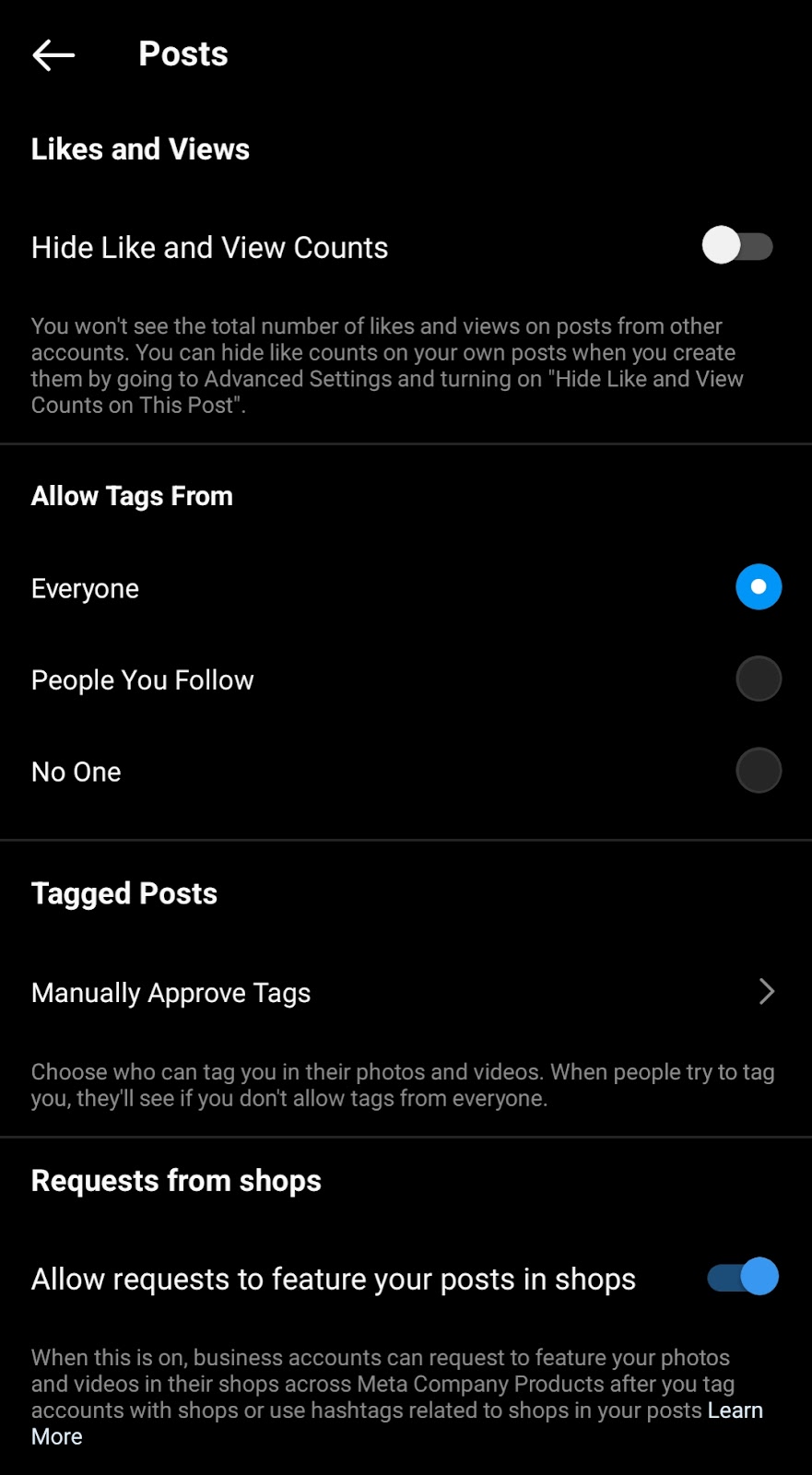Tap the People You Follow text label

[x=142, y=679]
